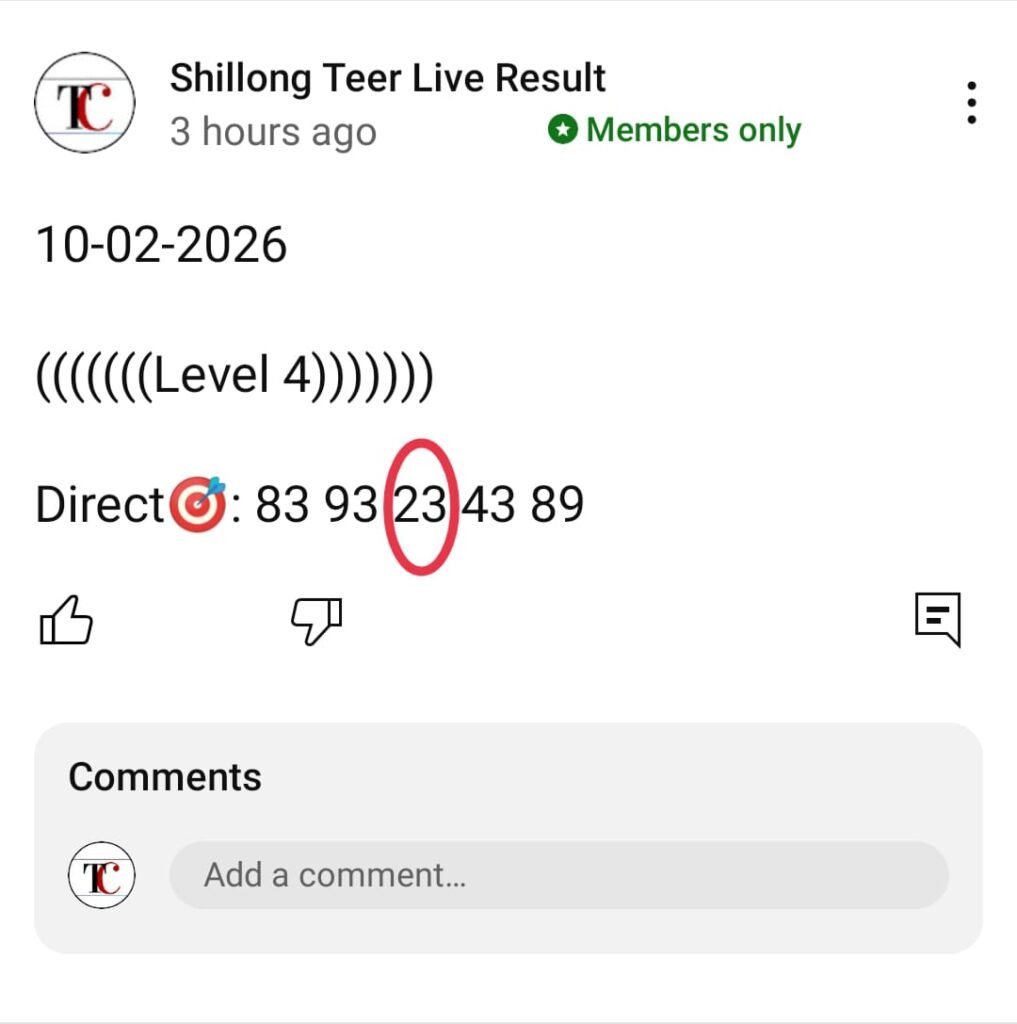Tap the Add a comment field
Screen dimensions: 1017x1024
click(558, 875)
